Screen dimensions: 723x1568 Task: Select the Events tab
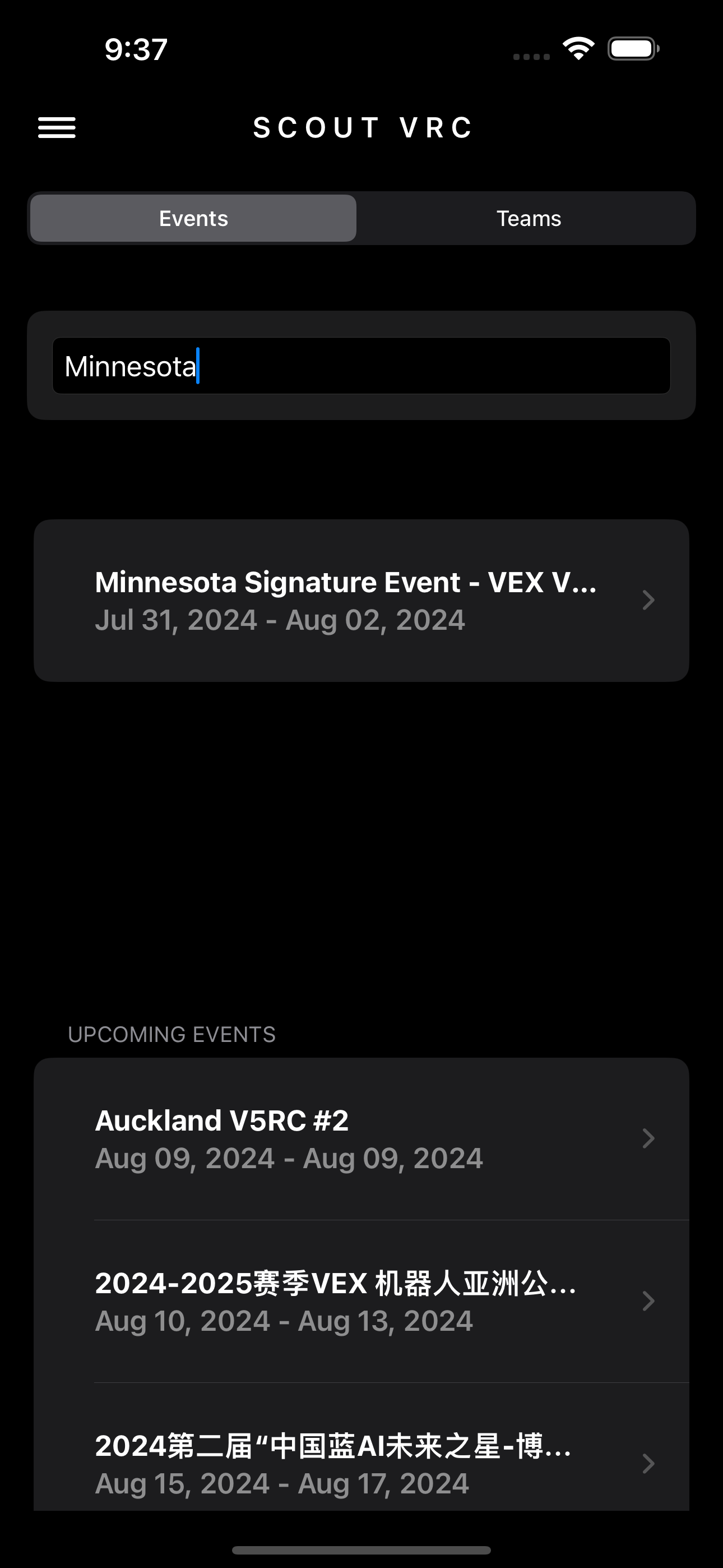(x=193, y=219)
